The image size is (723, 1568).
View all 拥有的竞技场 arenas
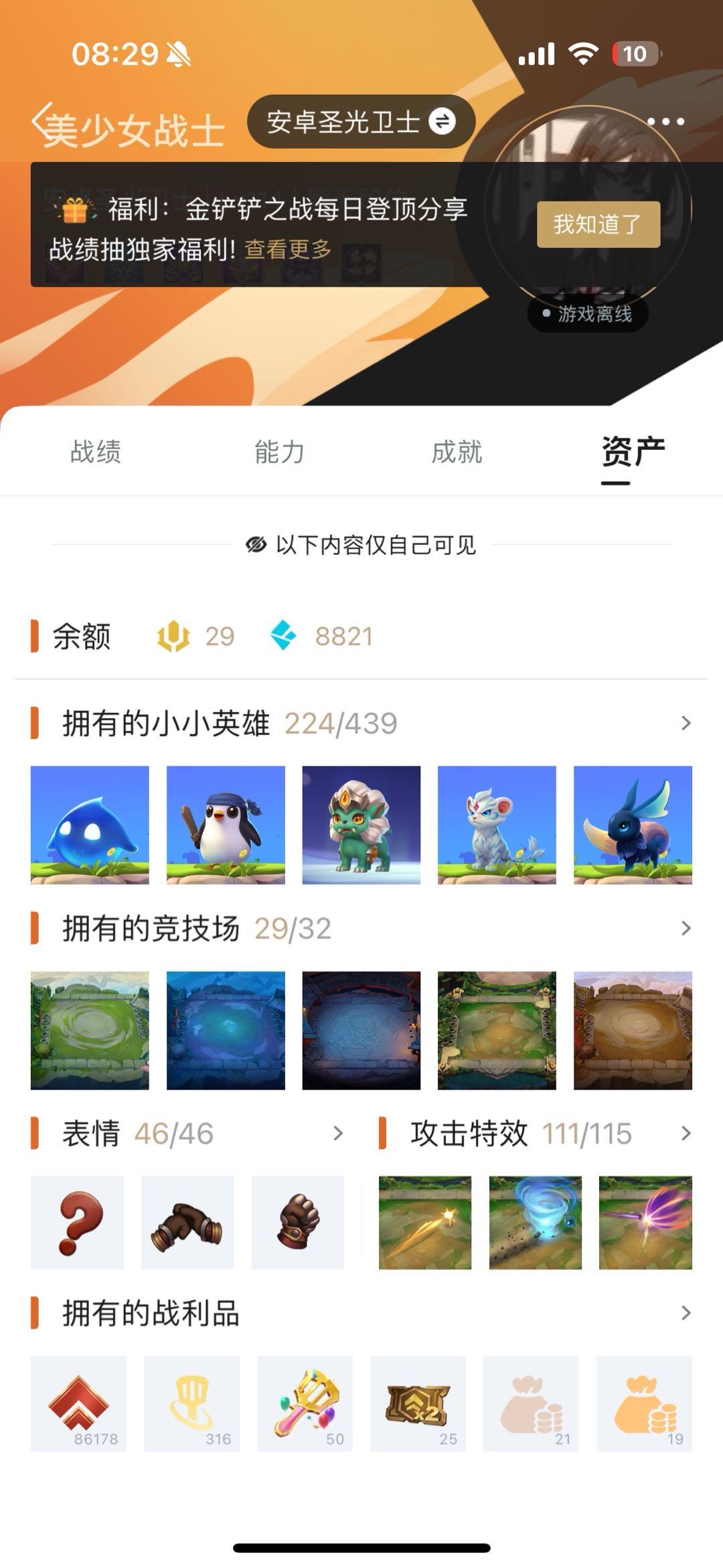[x=686, y=929]
